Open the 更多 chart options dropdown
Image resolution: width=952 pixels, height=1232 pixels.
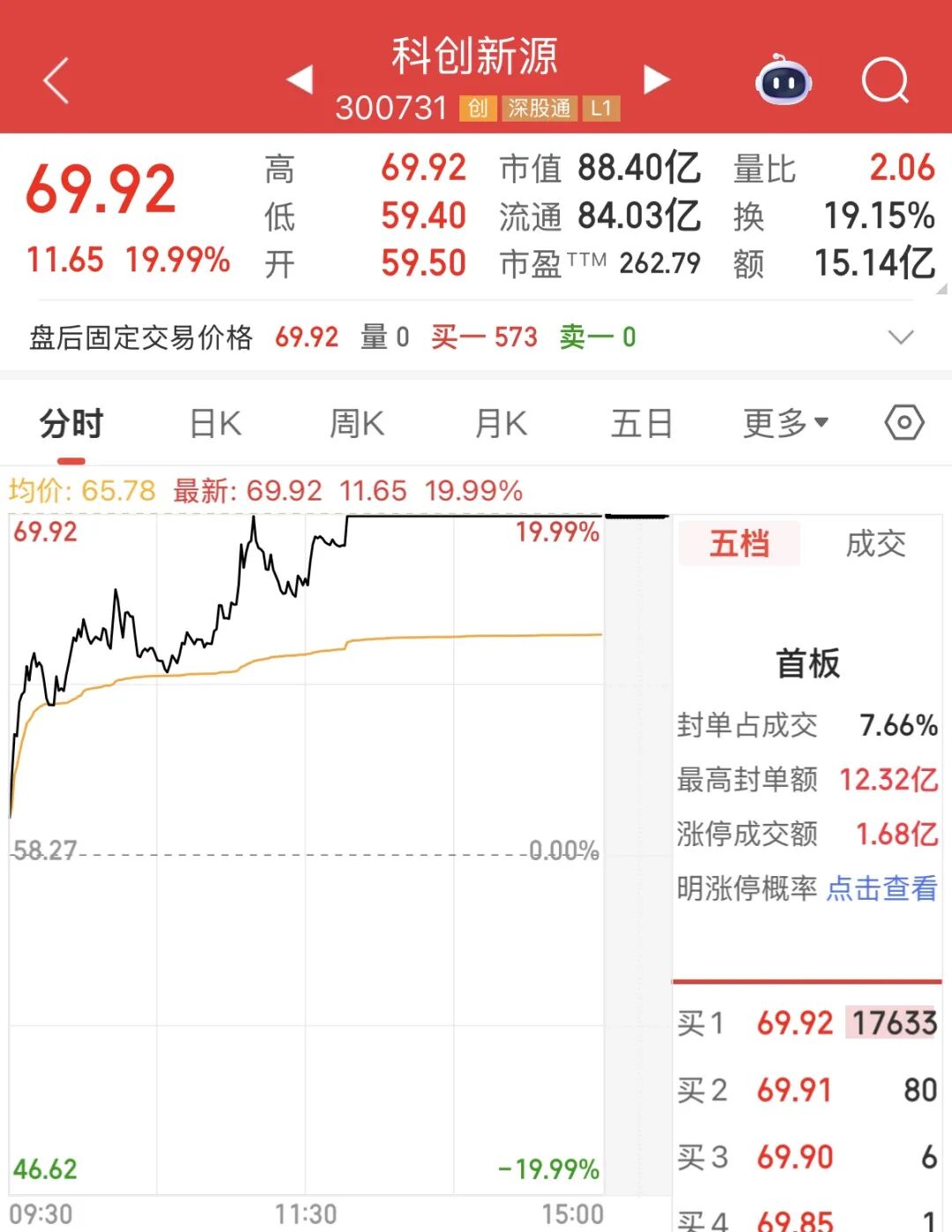coord(785,424)
